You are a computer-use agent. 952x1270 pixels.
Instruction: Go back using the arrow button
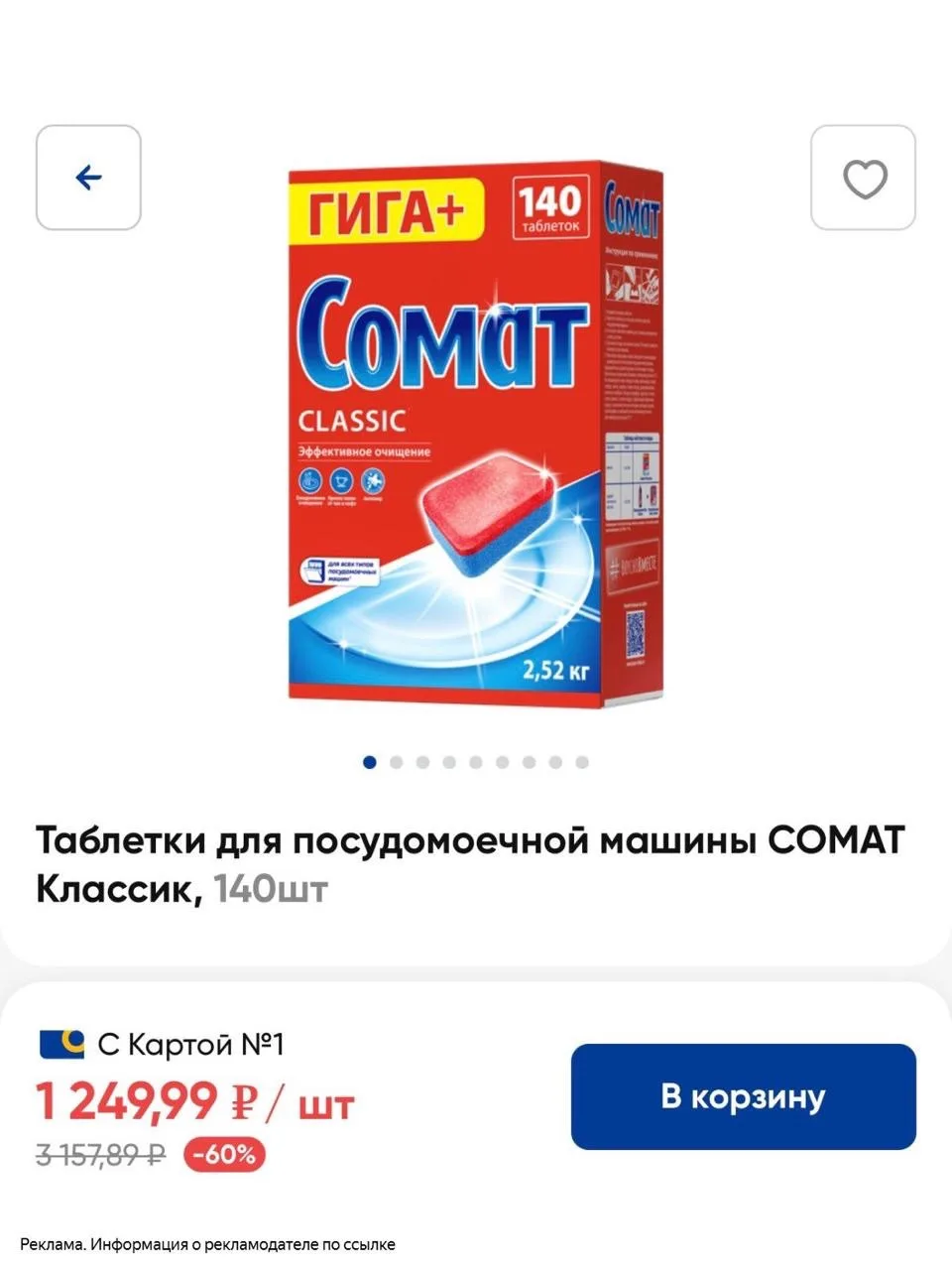[88, 178]
